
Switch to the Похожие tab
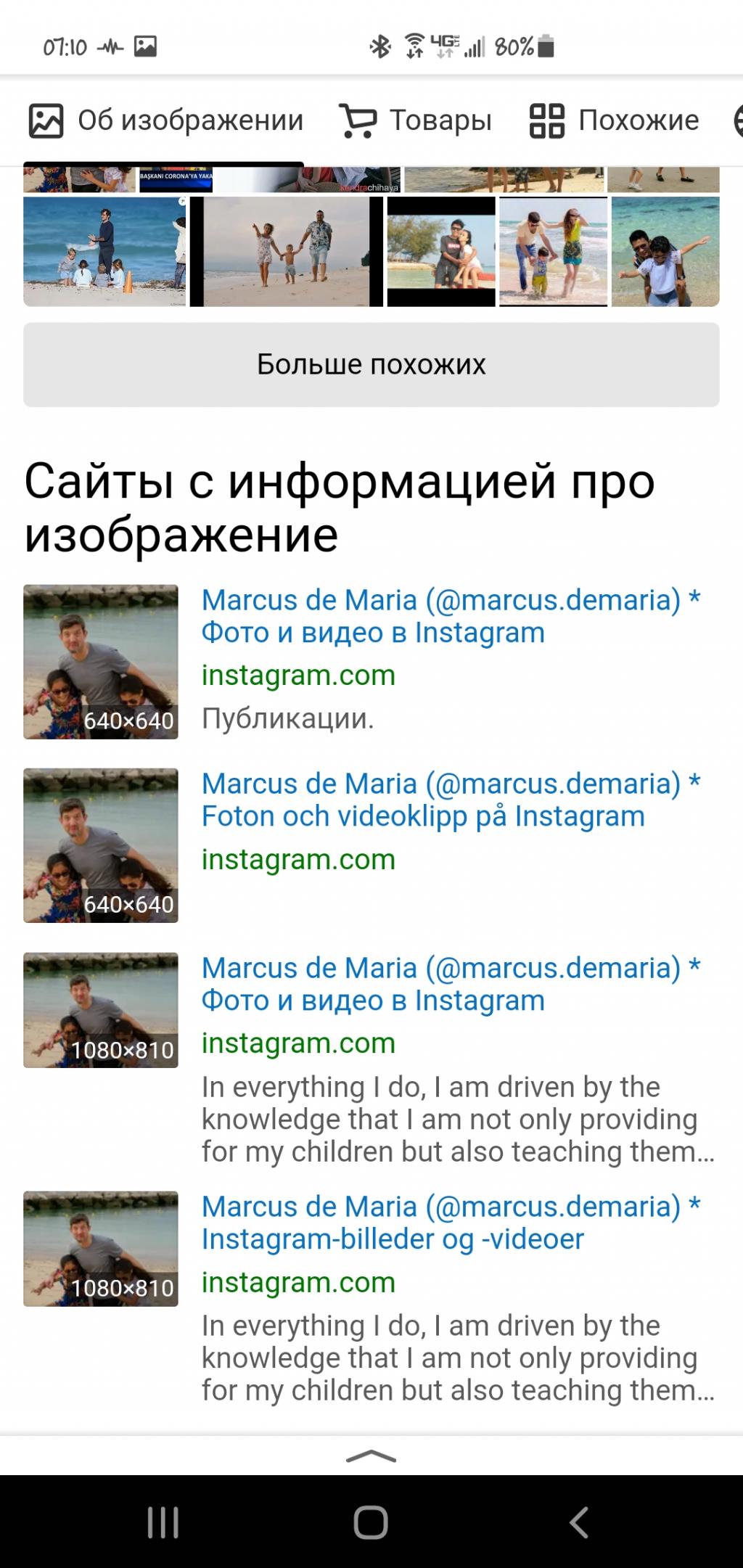[615, 120]
